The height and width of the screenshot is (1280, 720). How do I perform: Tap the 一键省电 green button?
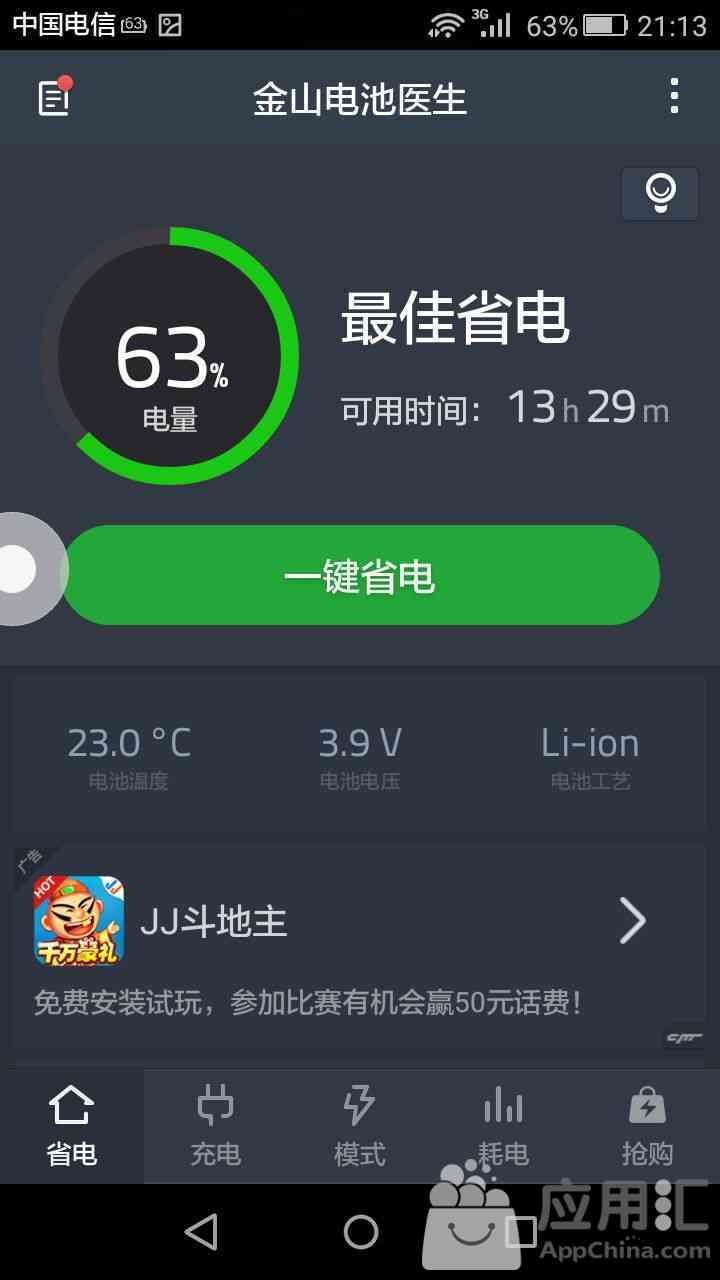(360, 576)
